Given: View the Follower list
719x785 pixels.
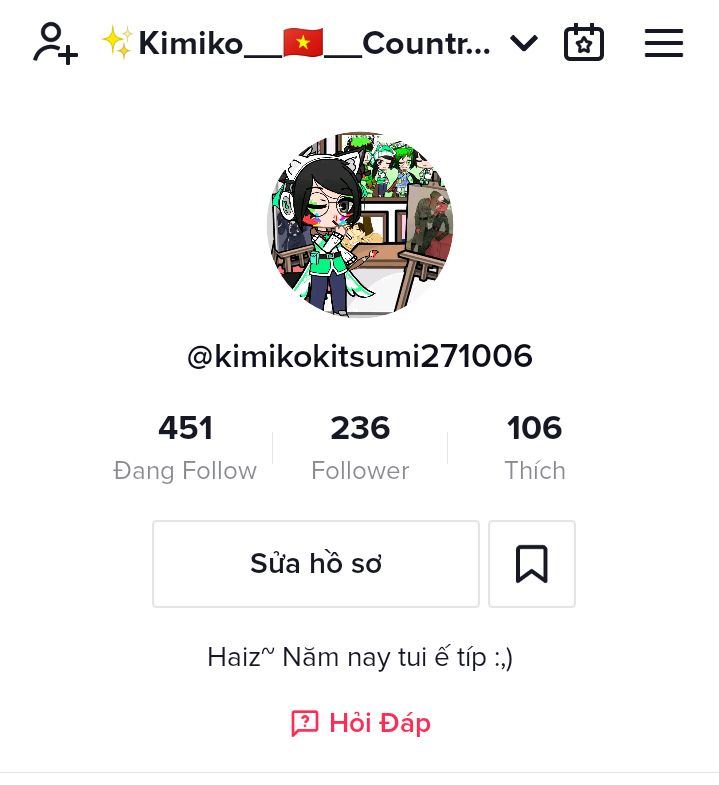Looking at the screenshot, I should coord(360,447).
